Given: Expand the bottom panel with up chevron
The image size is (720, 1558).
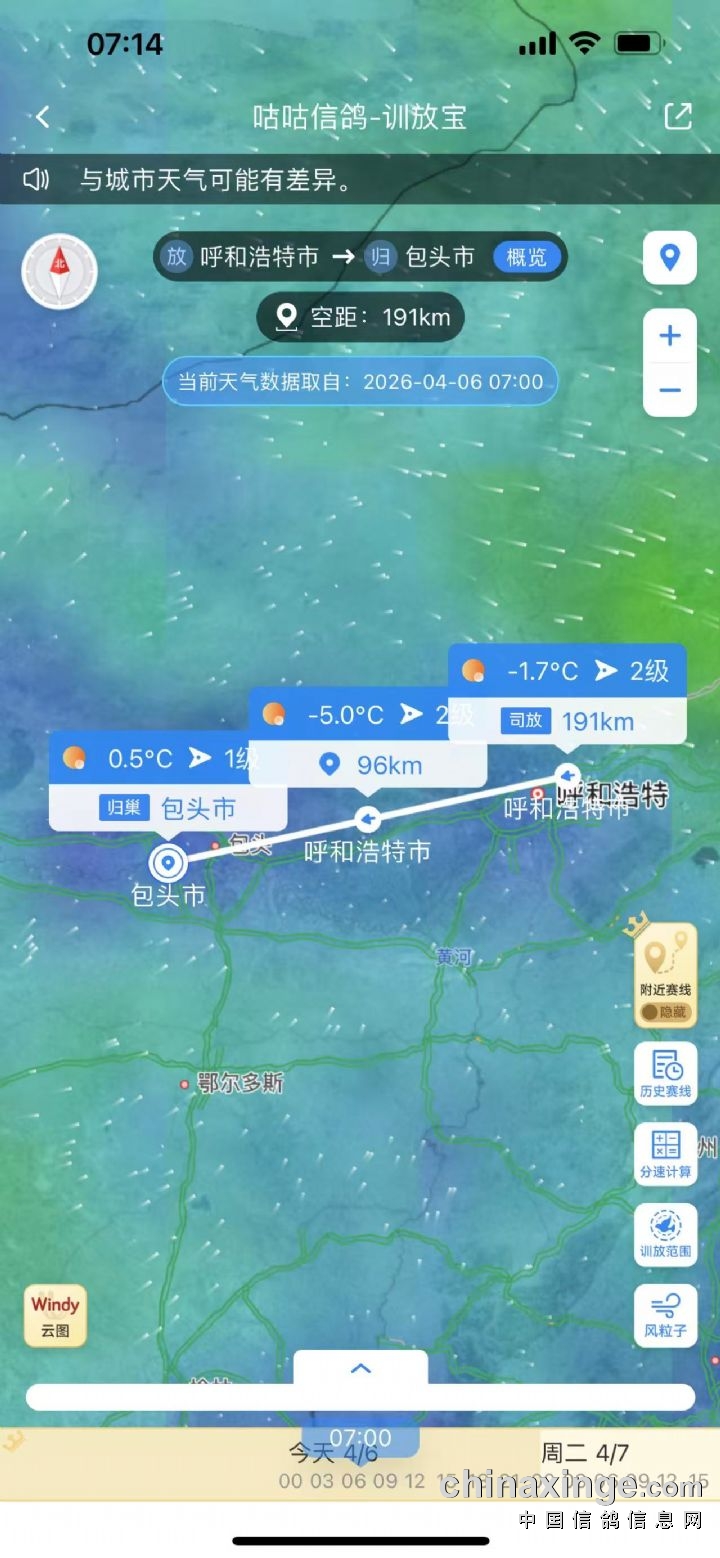Looking at the screenshot, I should (361, 1369).
